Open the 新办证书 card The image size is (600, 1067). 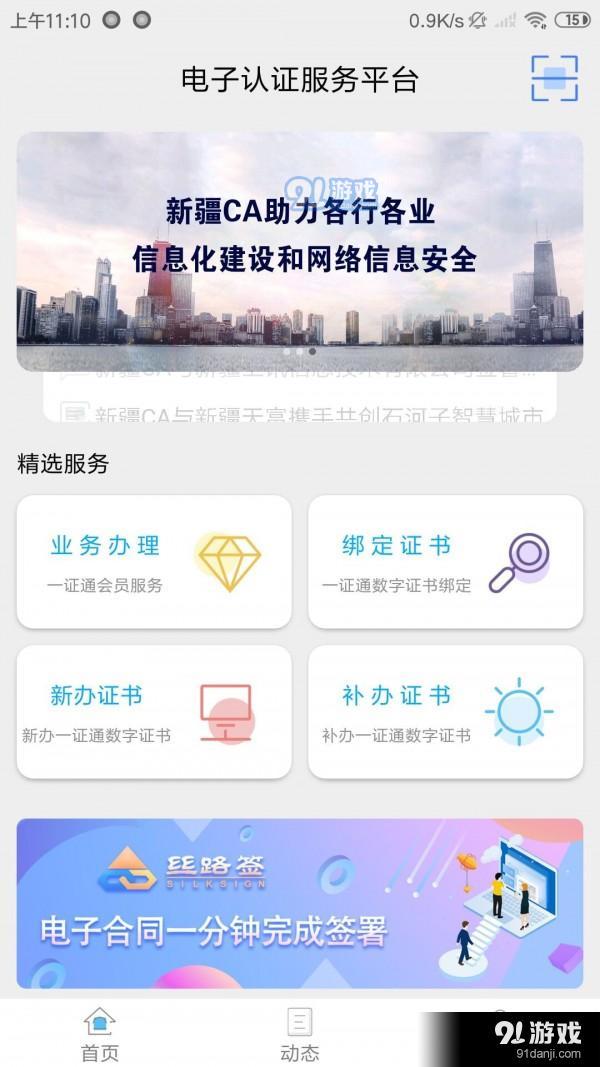154,712
